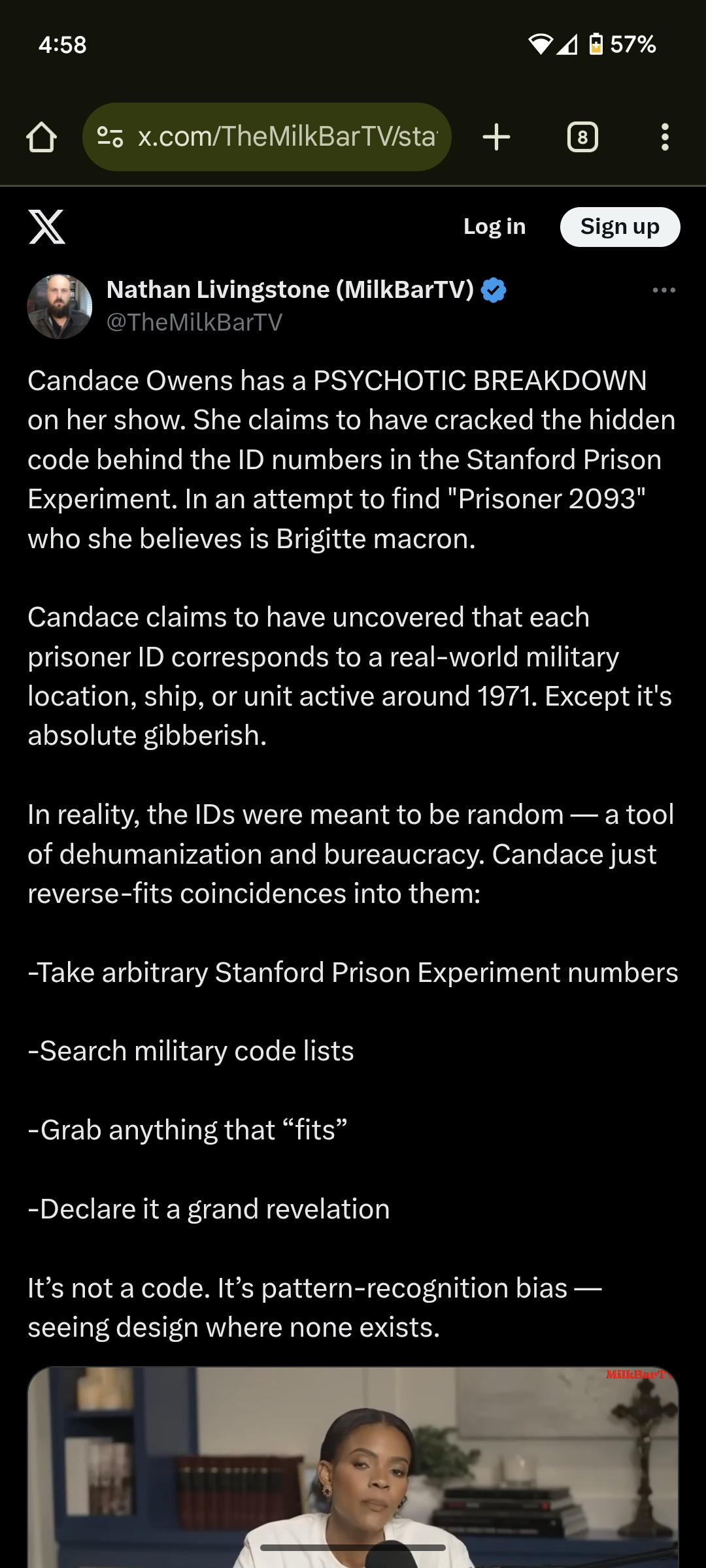
Task: Tap the Sign up button
Action: point(620,227)
